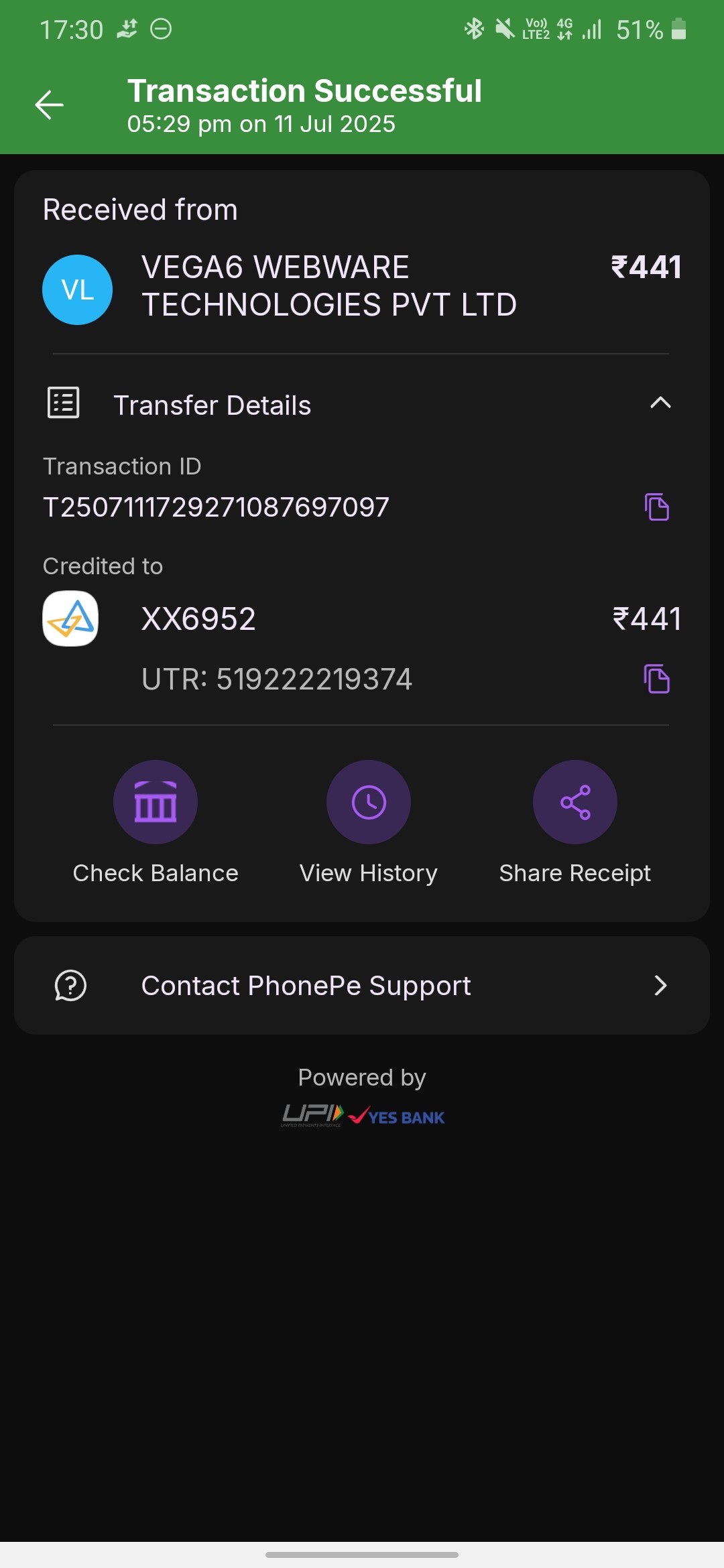The image size is (724, 1568).
Task: Open Contact PhonePe Support
Action: tap(362, 986)
